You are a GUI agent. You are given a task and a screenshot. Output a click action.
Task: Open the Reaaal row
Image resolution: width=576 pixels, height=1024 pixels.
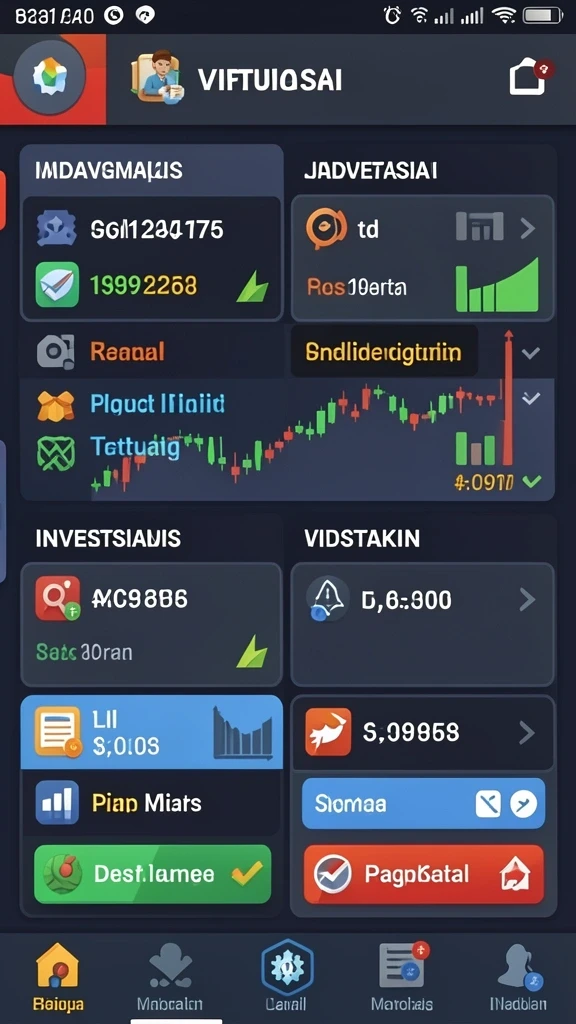(x=150, y=352)
